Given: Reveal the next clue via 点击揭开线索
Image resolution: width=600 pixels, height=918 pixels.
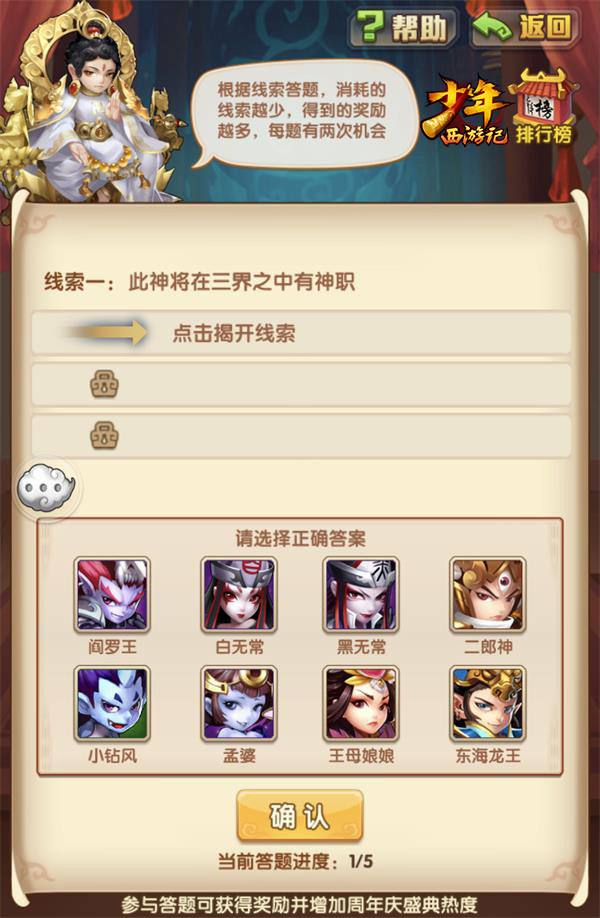Looking at the screenshot, I should (x=300, y=333).
